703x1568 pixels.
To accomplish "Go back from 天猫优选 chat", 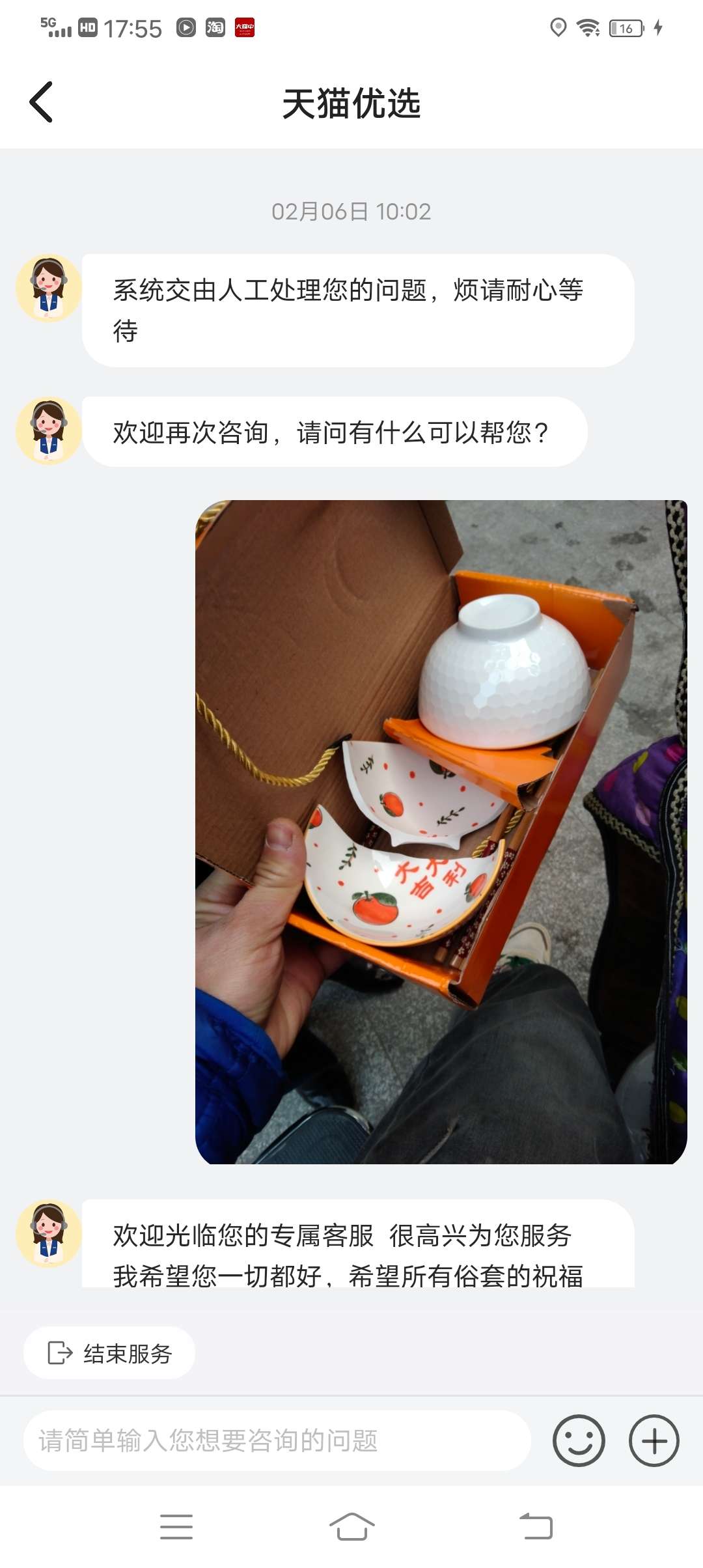I will [x=41, y=102].
